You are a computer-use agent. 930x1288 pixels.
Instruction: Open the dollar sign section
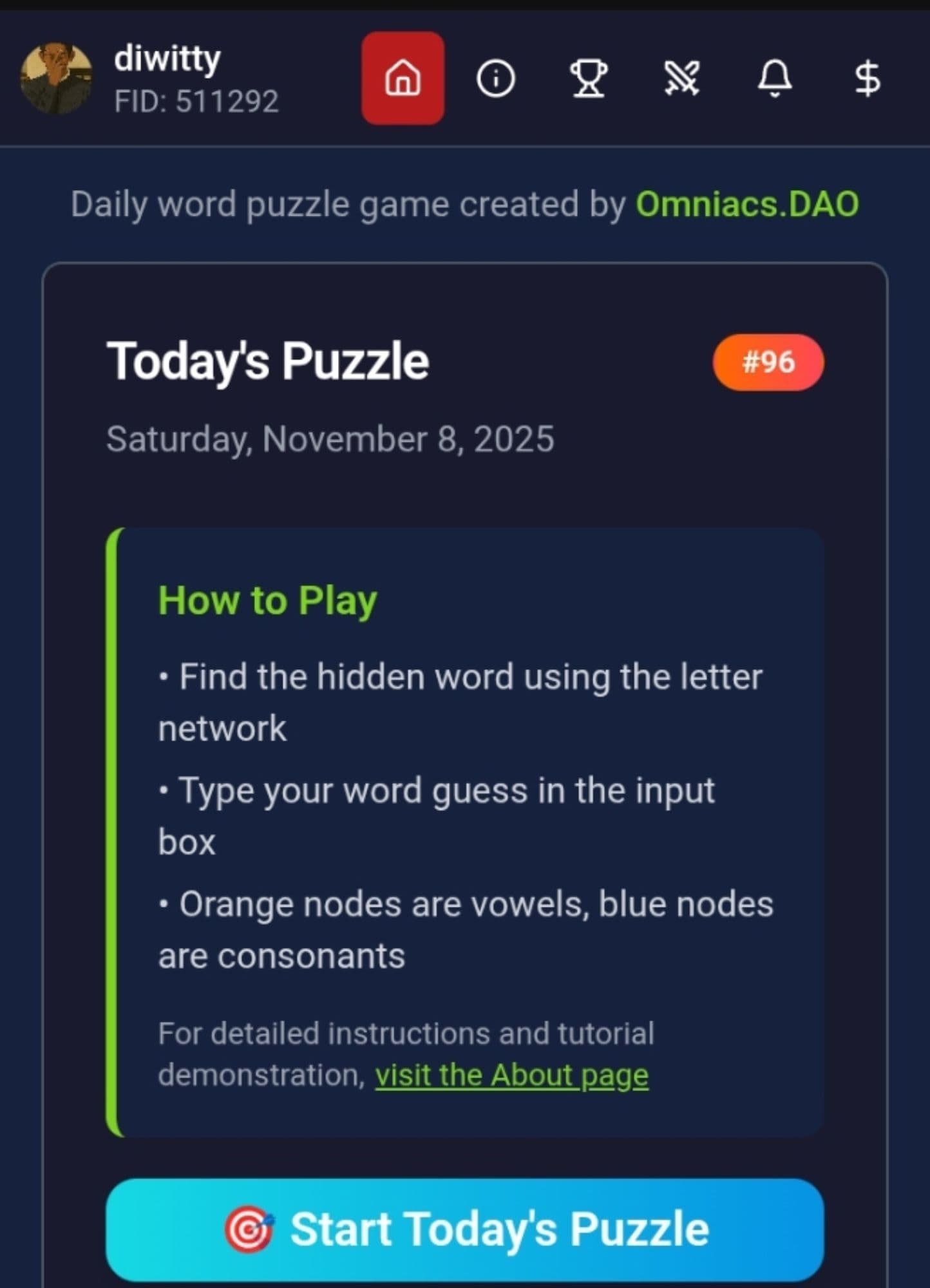[x=867, y=79]
